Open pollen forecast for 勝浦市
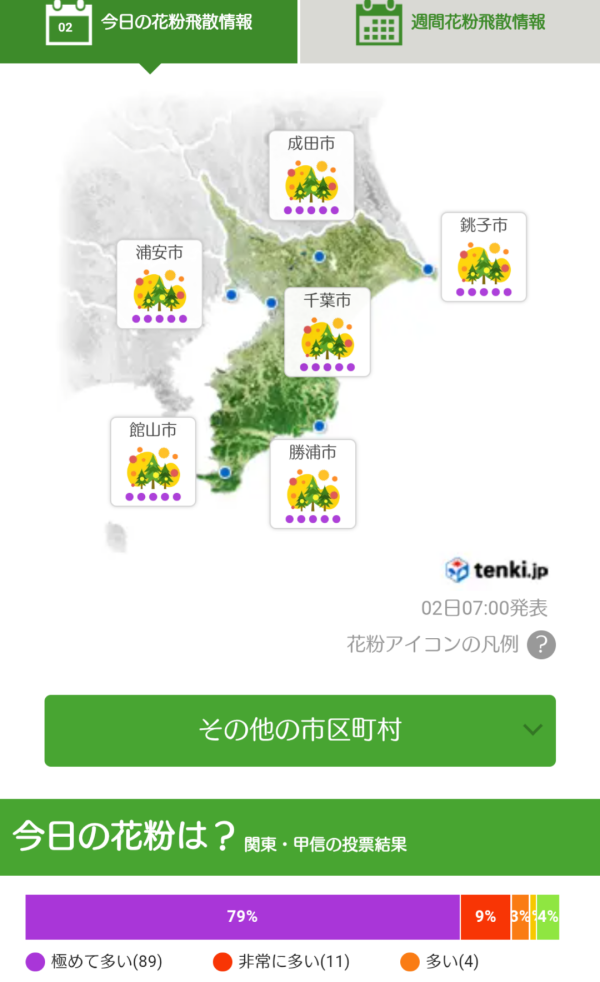The image size is (600, 982). 313,484
